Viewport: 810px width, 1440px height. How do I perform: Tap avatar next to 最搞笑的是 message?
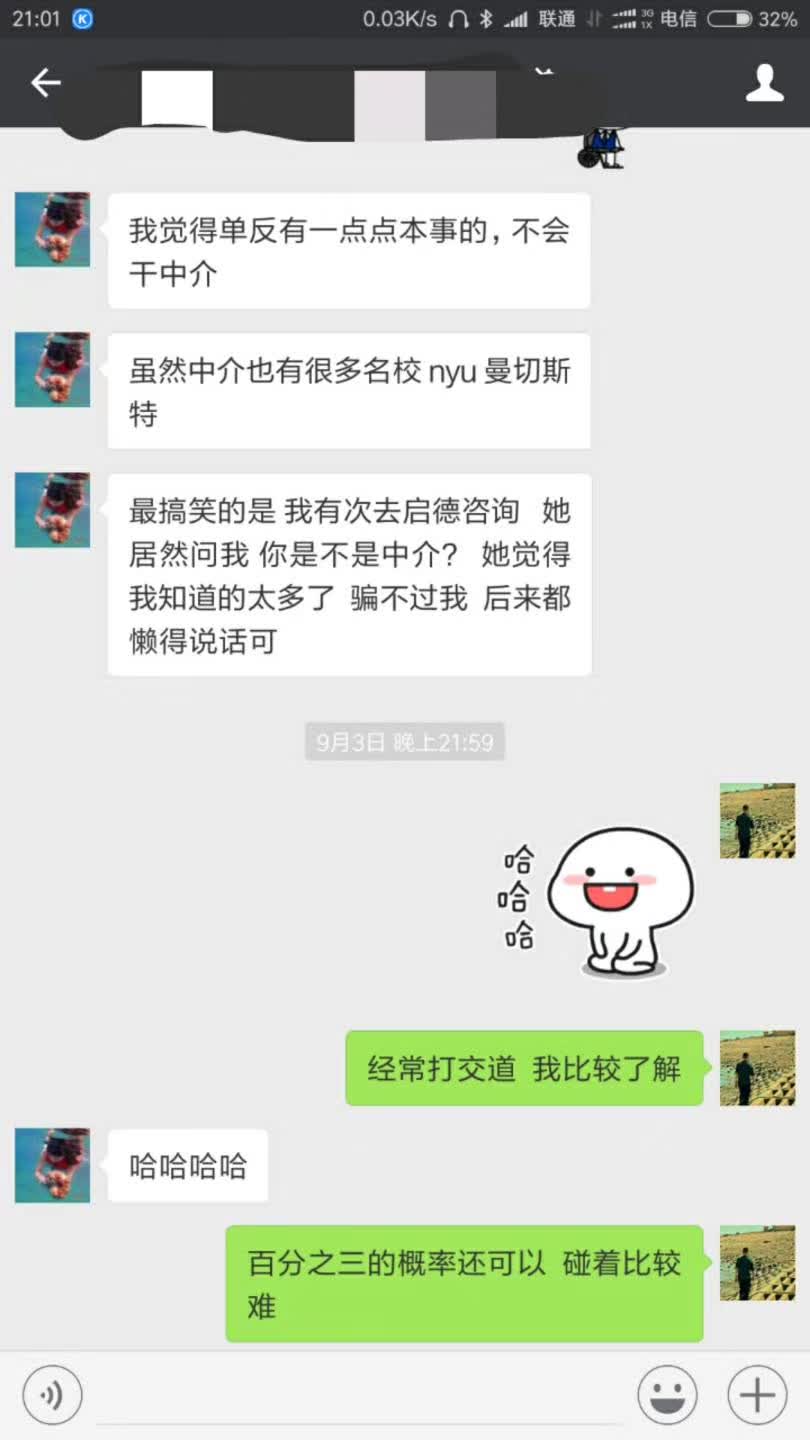(x=52, y=510)
